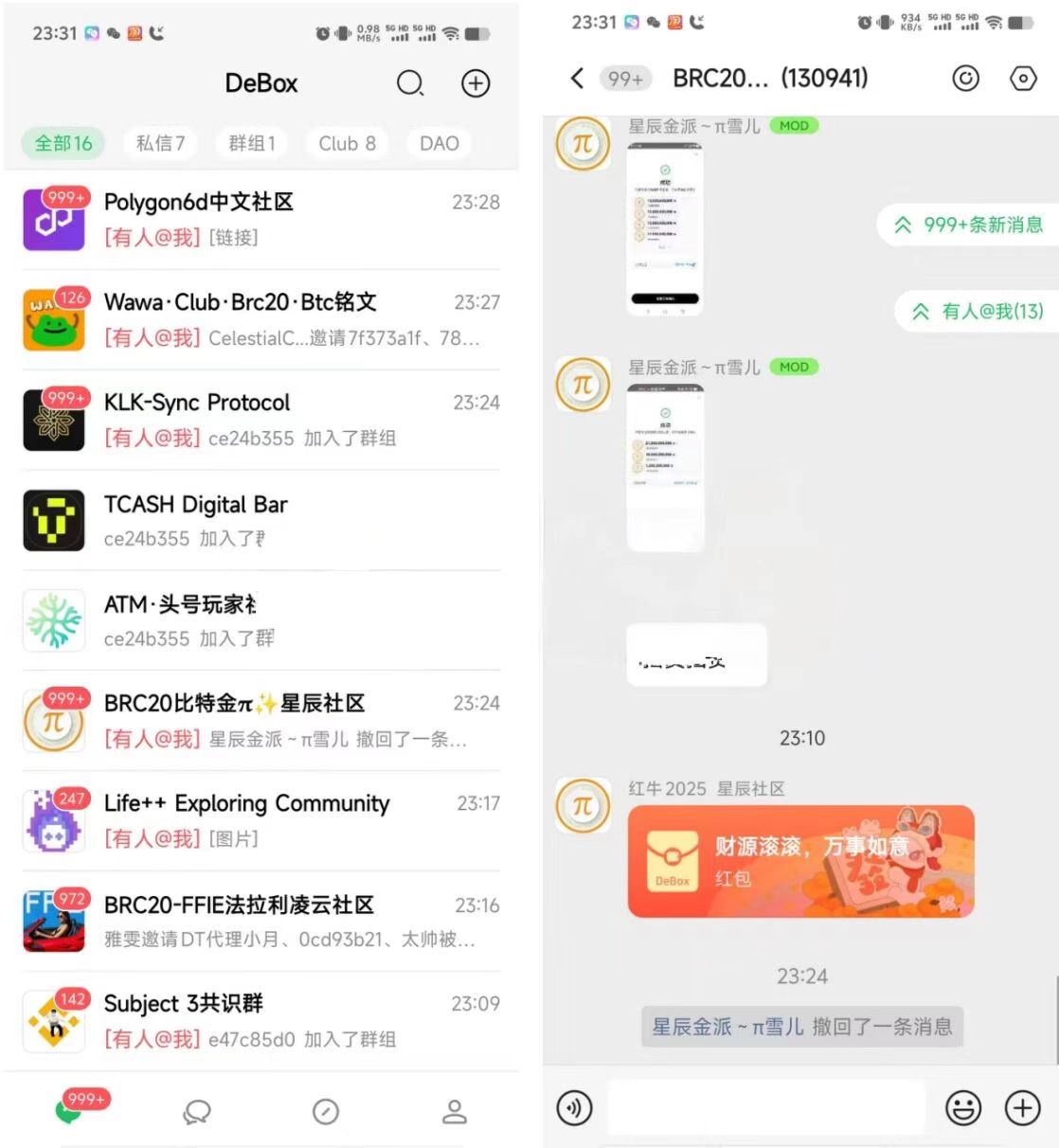Tap the plus icon beside DeBox search
The image size is (1059, 1148).
coord(475,83)
